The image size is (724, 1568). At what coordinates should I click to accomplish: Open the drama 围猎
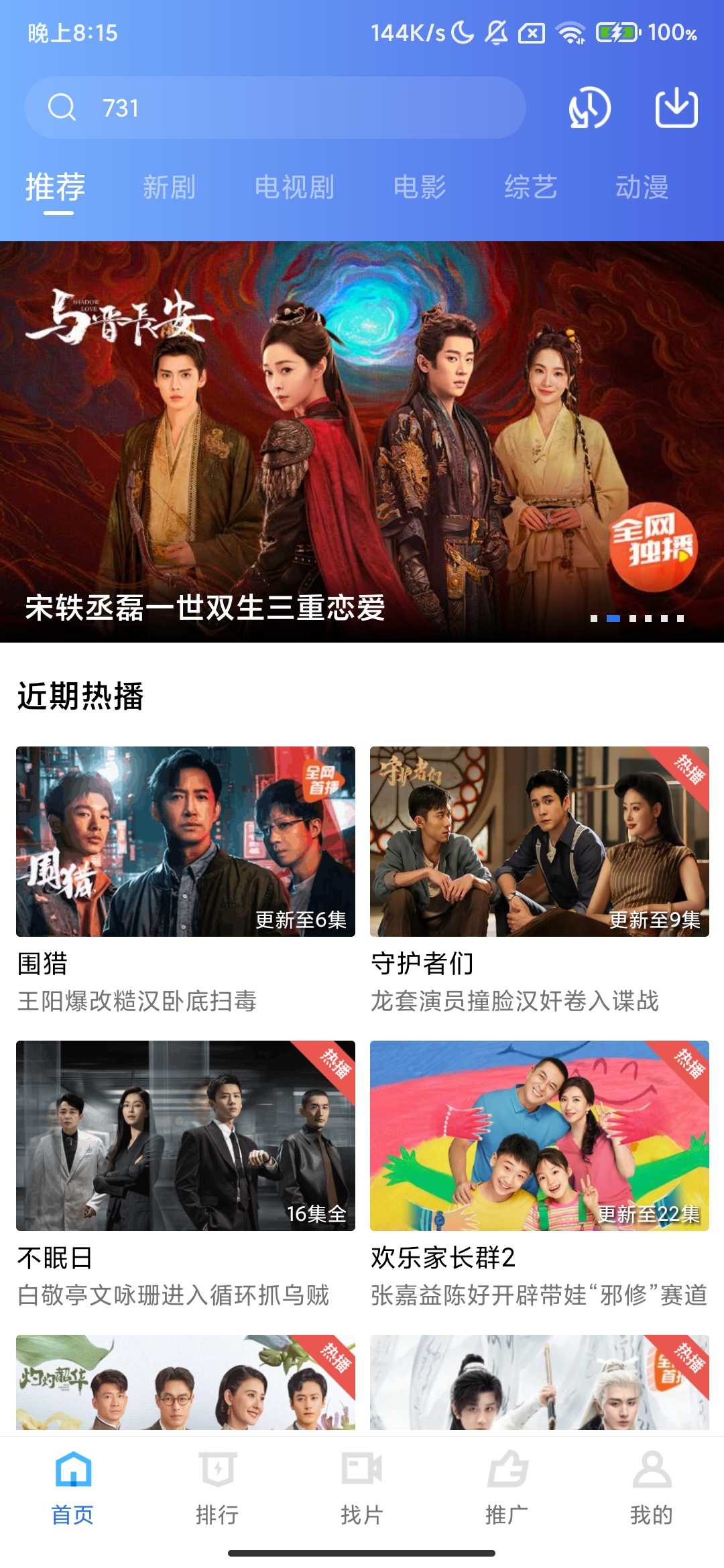point(186,842)
